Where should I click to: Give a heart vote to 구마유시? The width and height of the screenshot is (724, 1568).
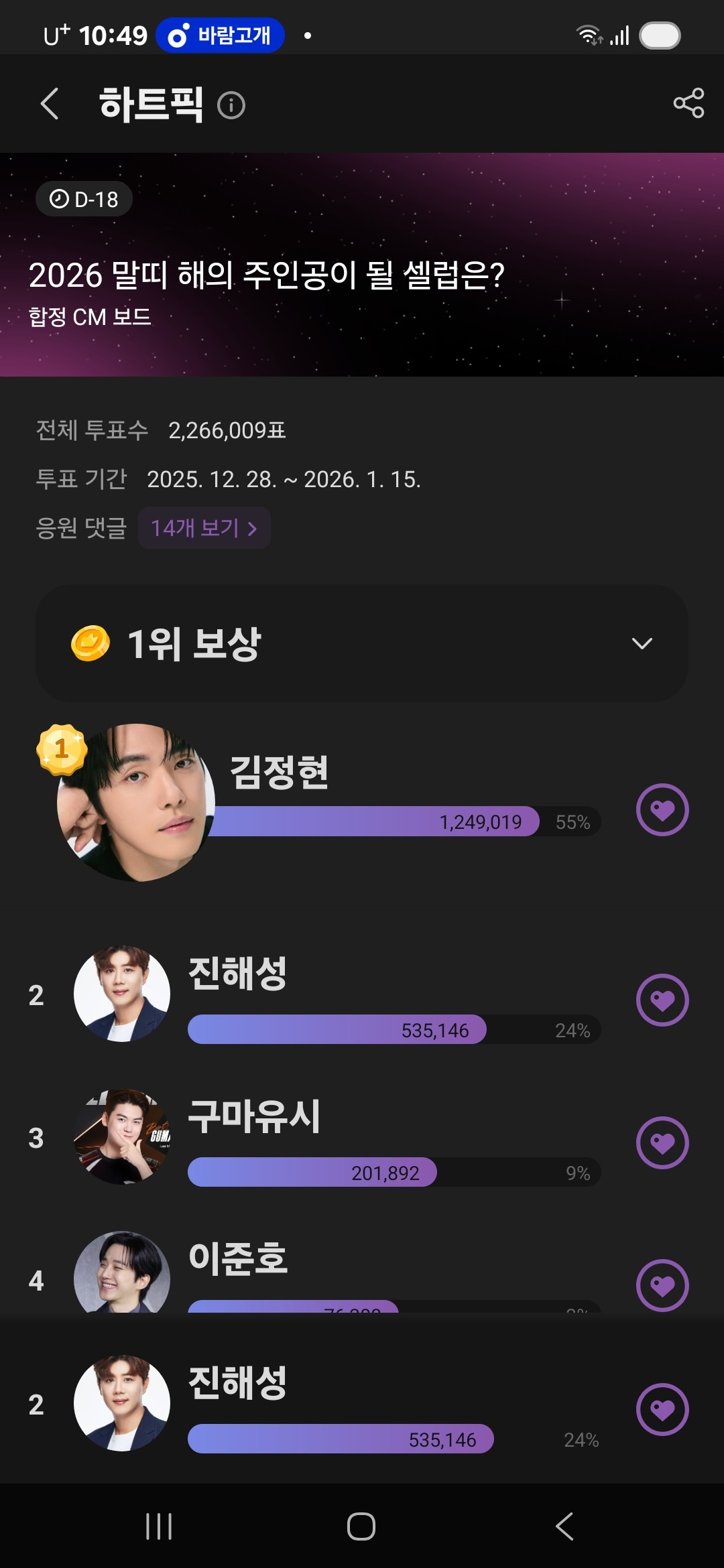pyautogui.click(x=662, y=1142)
